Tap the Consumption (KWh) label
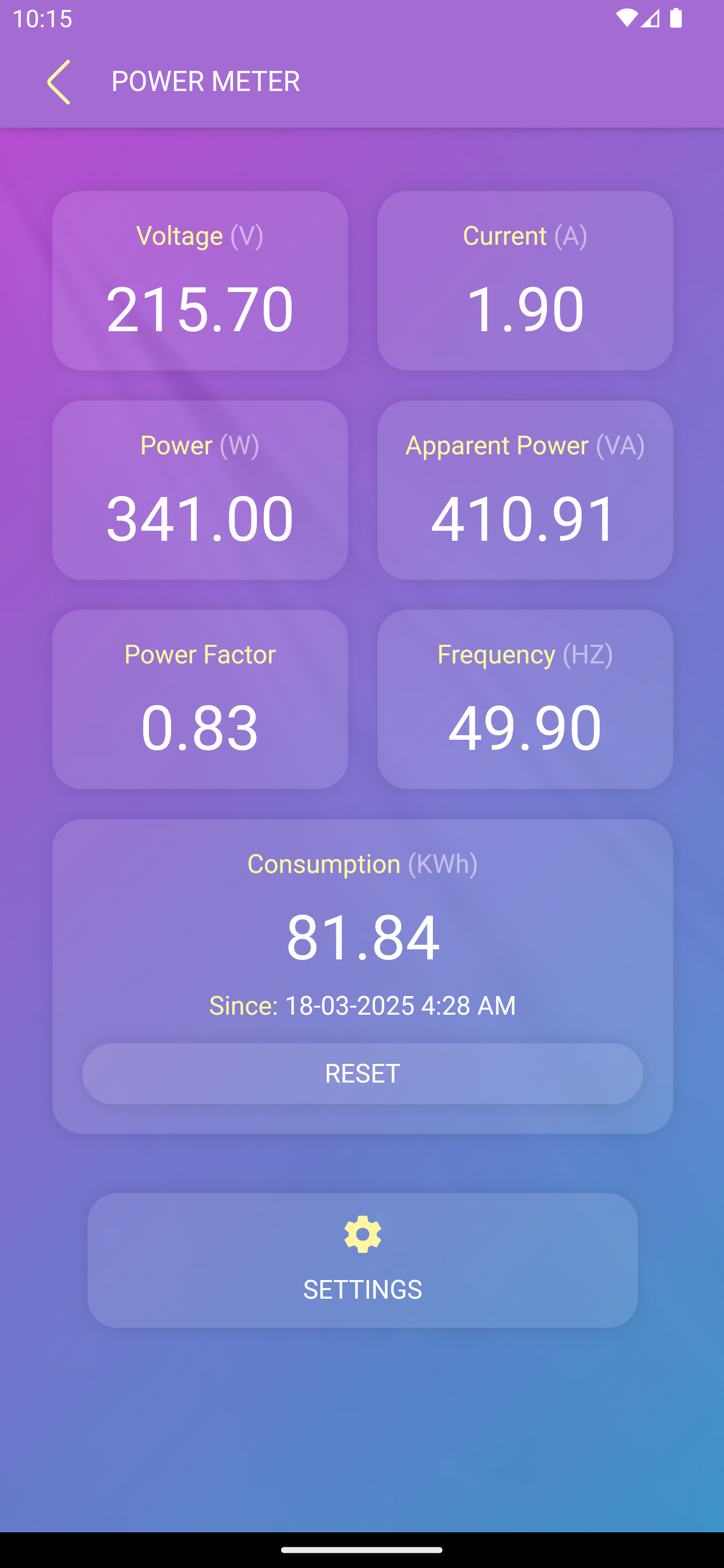This screenshot has height=1568, width=724. tap(361, 864)
